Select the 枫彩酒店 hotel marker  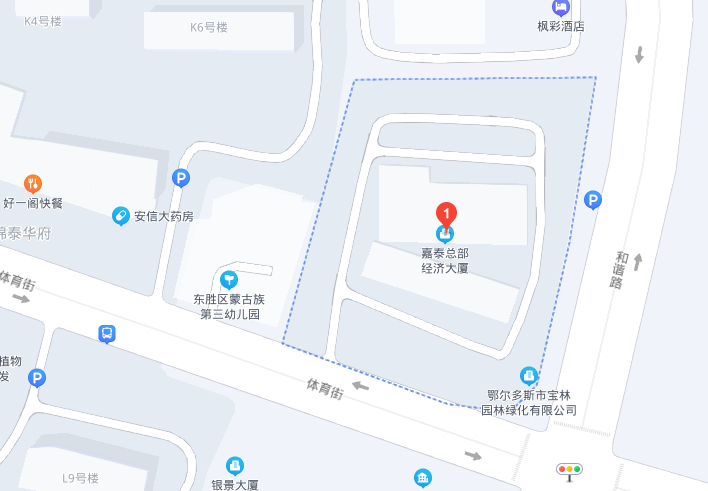pos(559,8)
